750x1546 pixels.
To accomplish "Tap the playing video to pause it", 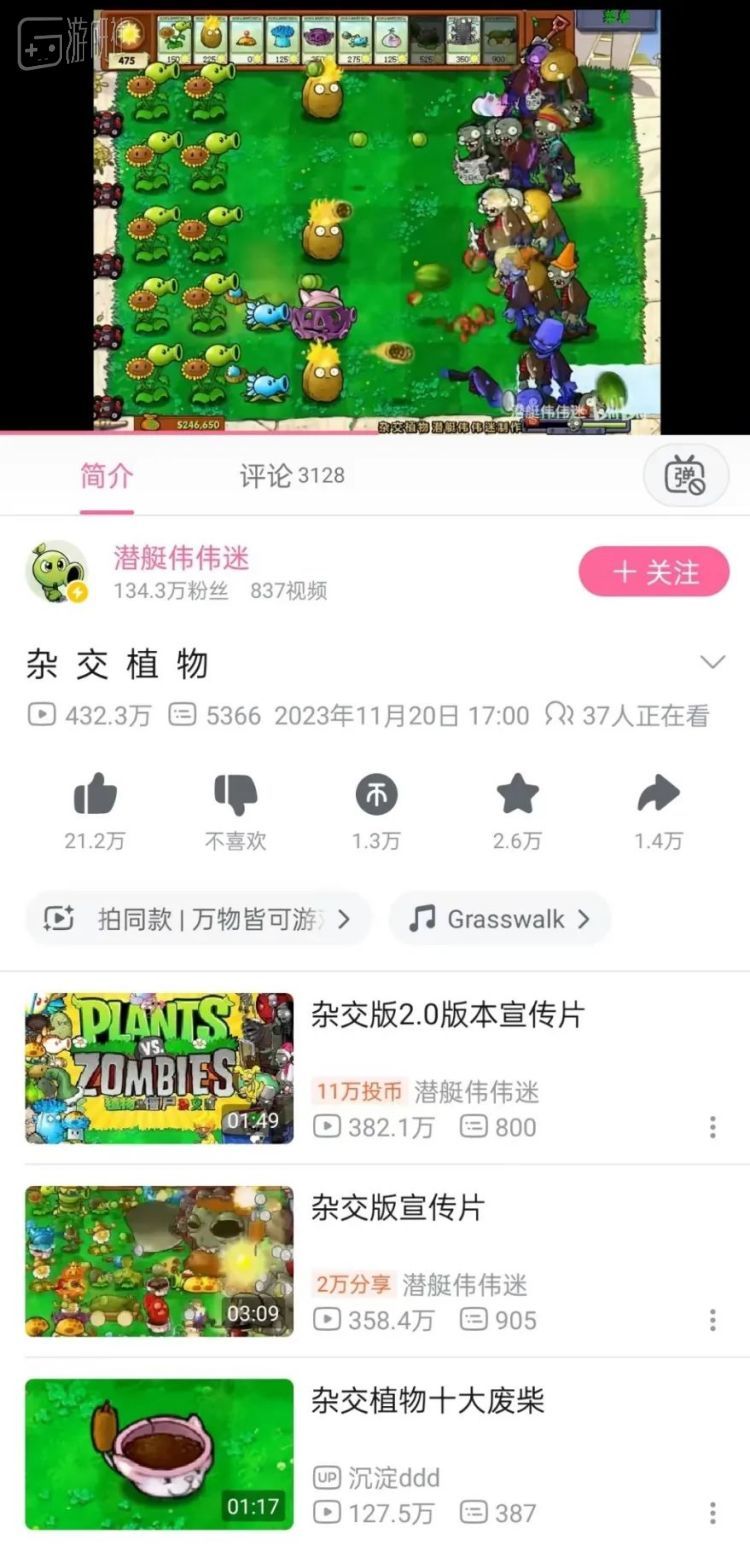I will tap(375, 215).
